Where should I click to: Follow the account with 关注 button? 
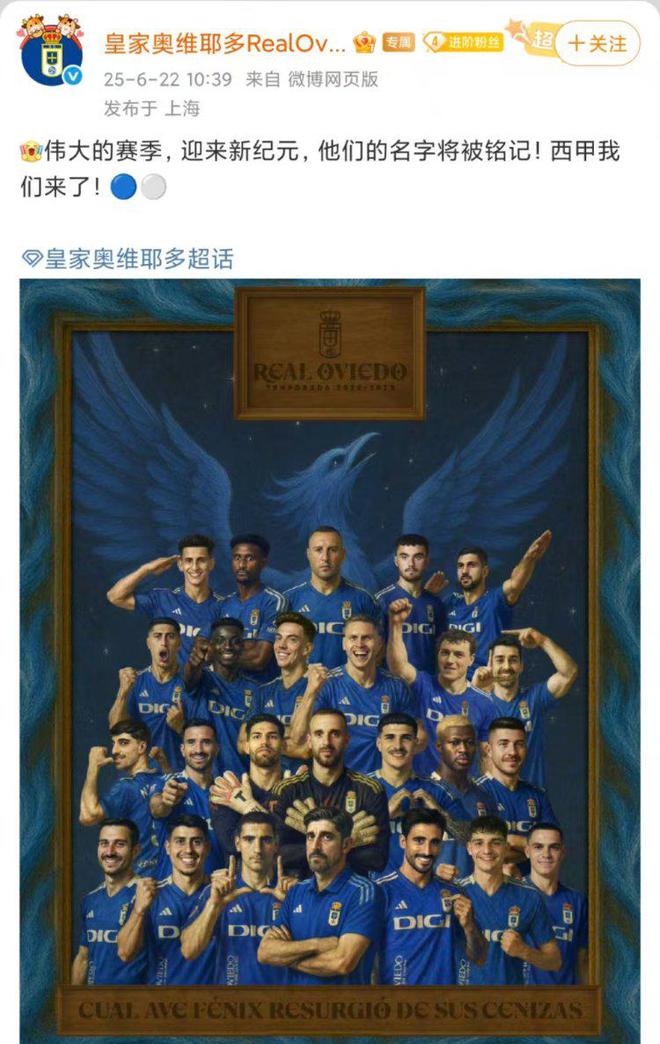(x=597, y=44)
